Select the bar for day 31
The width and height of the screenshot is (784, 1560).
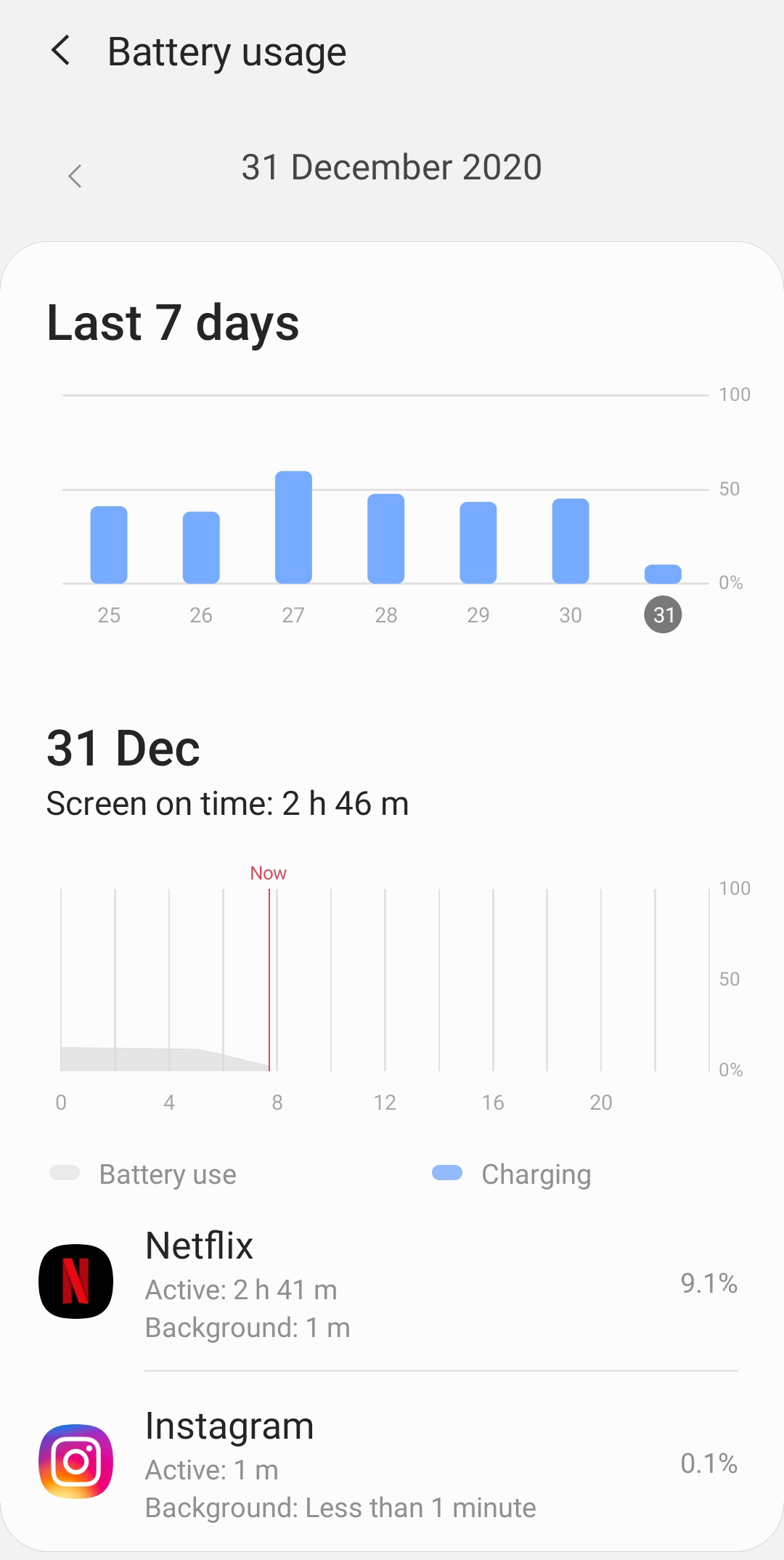[663, 574]
